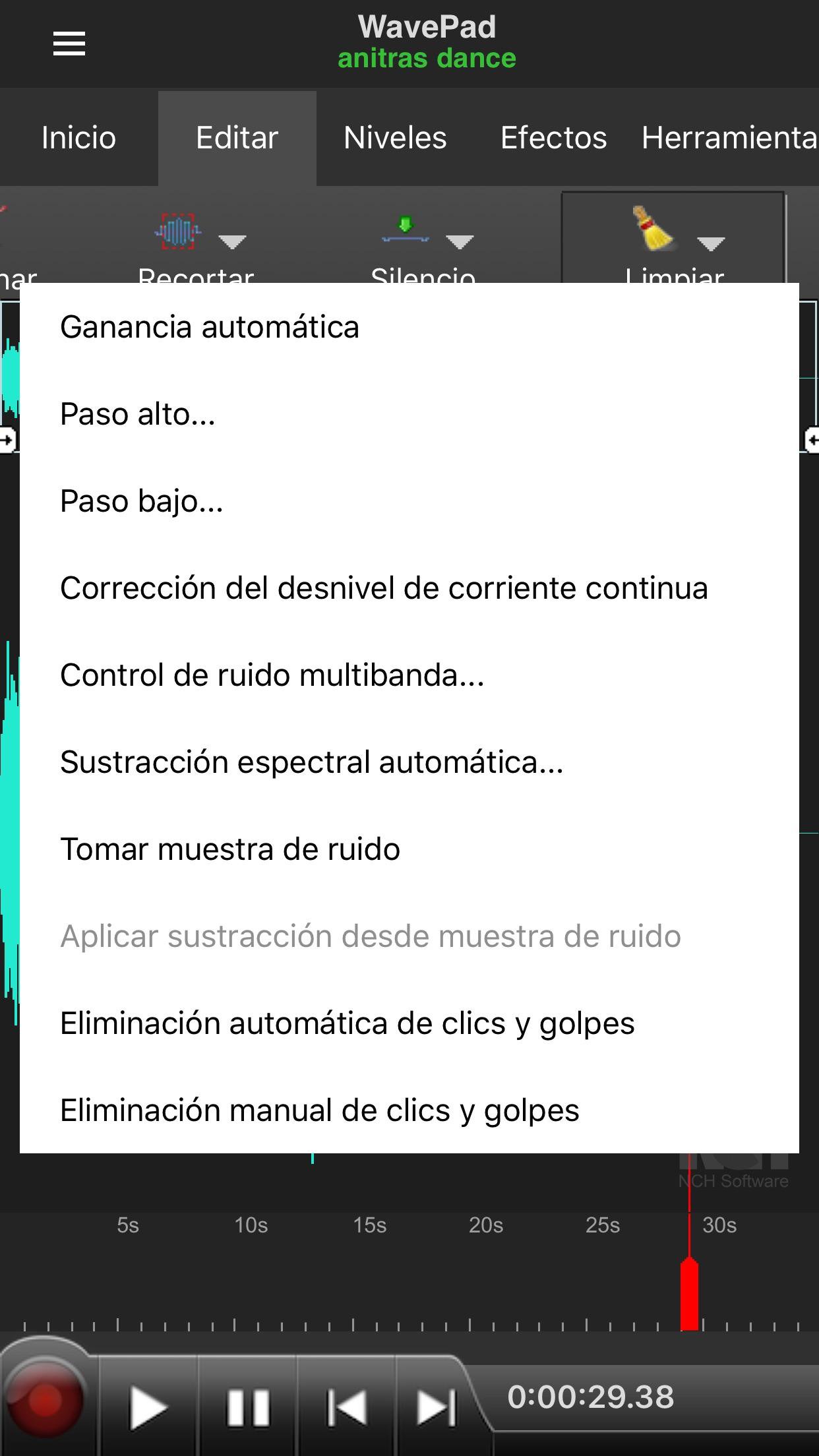Open the Efectos tab
This screenshot has width=819, height=1456.
point(553,138)
